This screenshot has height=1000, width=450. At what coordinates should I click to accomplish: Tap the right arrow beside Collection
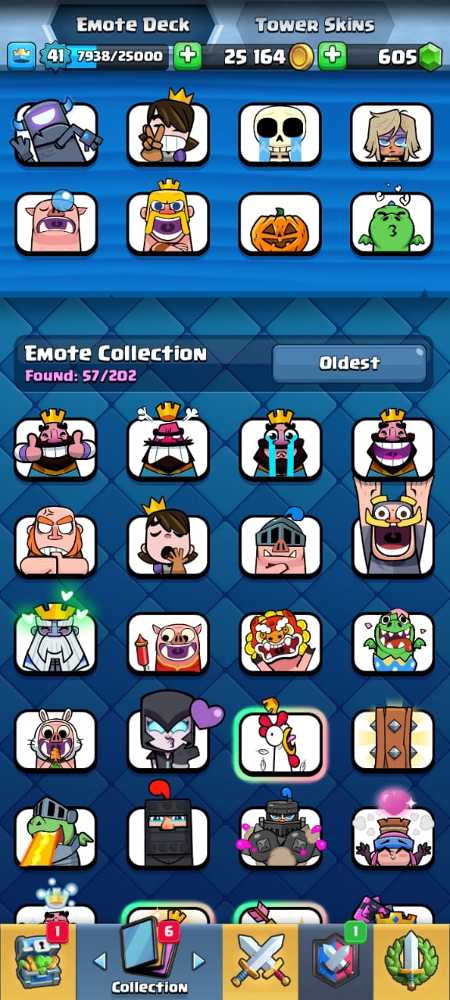[198, 961]
